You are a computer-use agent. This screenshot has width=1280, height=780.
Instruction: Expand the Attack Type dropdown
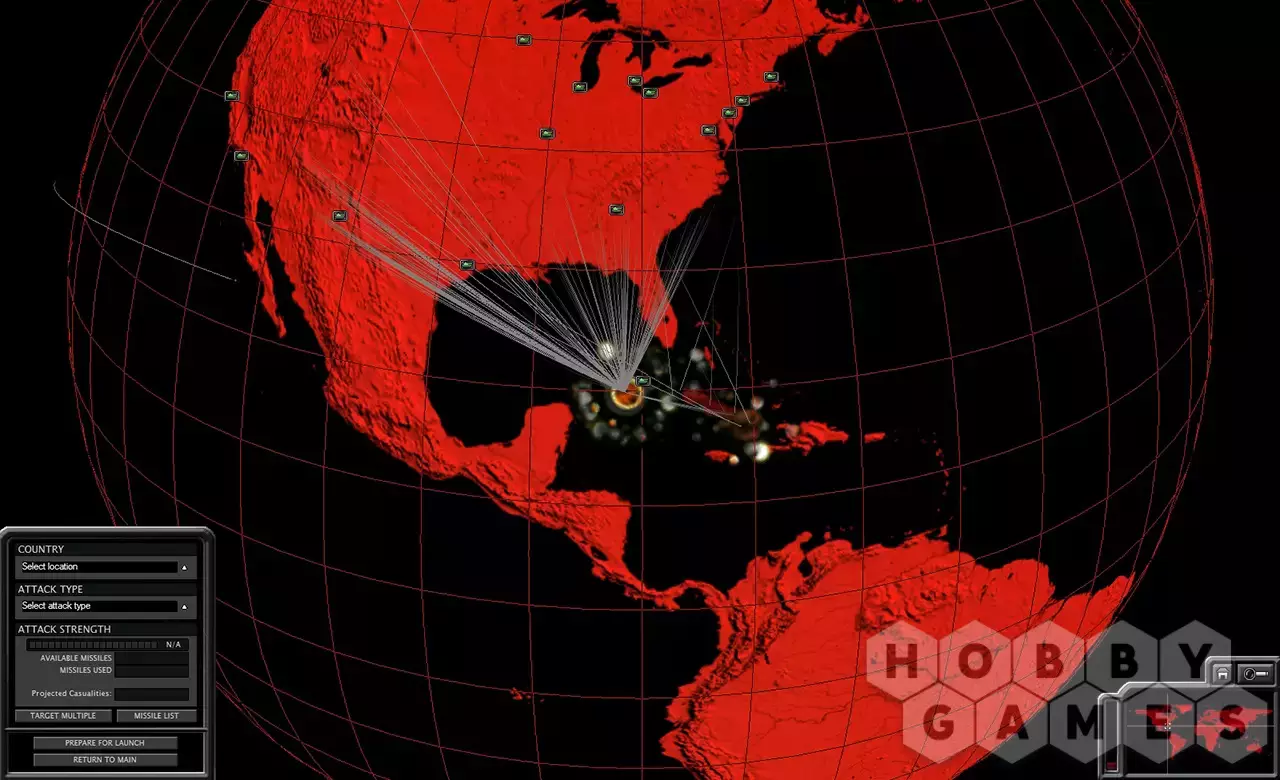click(105, 606)
